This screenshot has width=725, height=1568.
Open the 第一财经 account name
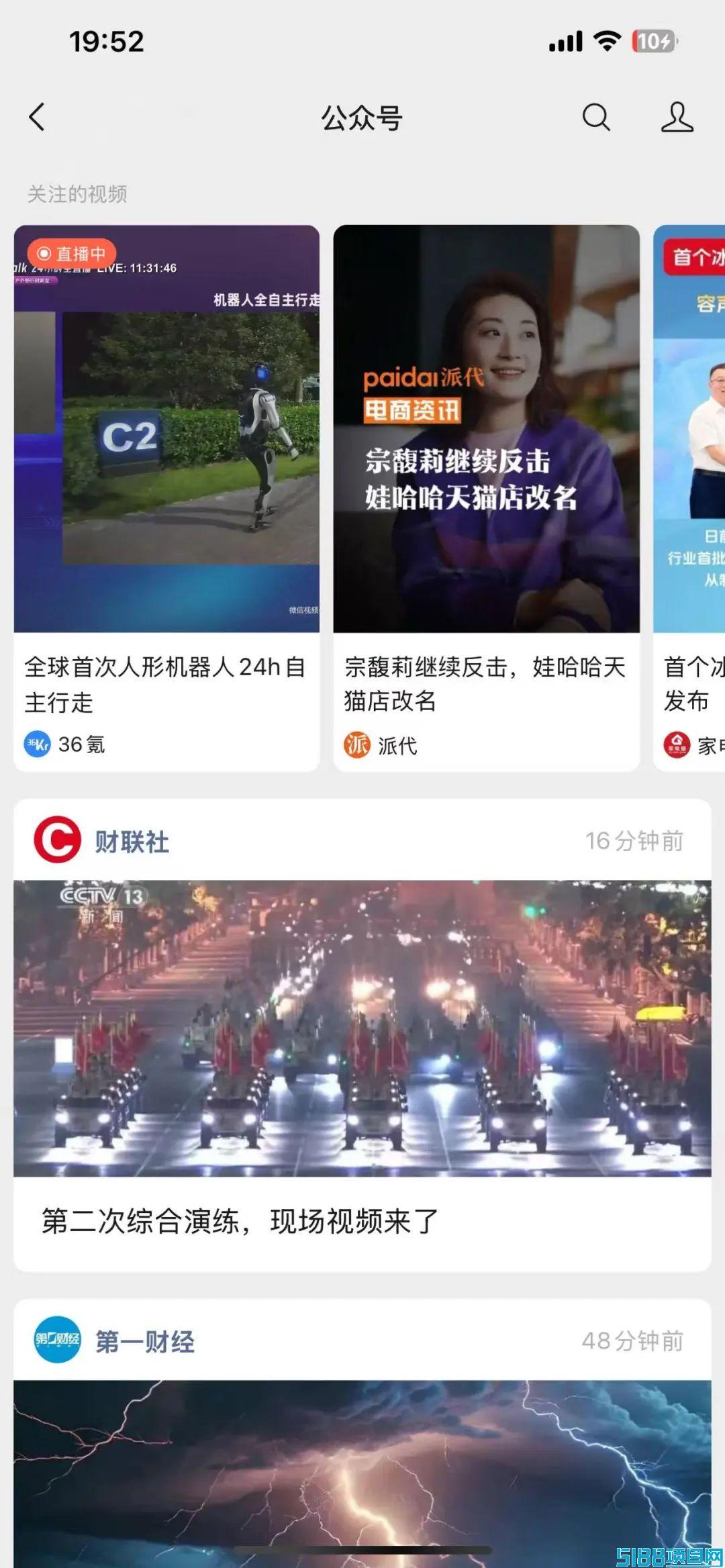[x=145, y=1342]
